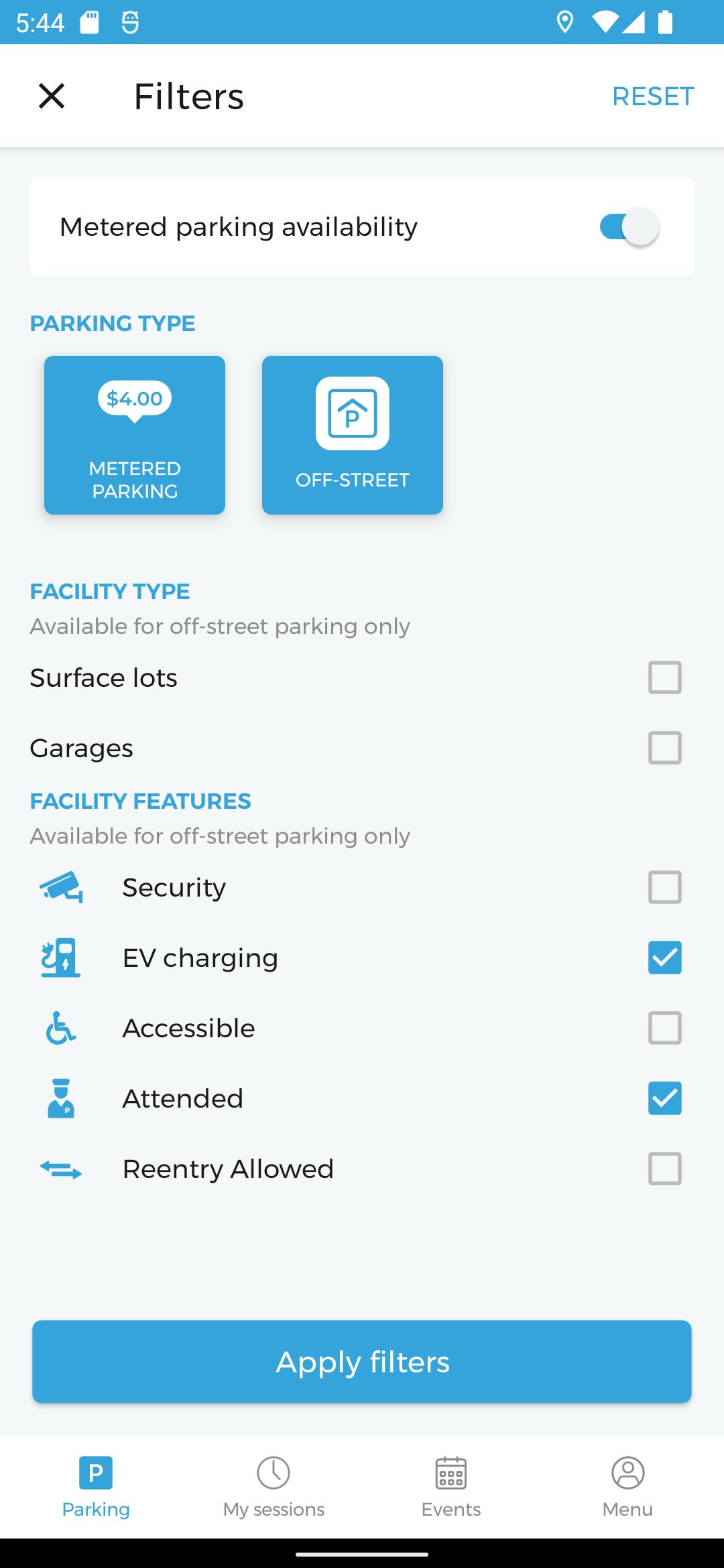The image size is (724, 1568).
Task: Tick the Accessible checkbox
Action: [665, 1028]
